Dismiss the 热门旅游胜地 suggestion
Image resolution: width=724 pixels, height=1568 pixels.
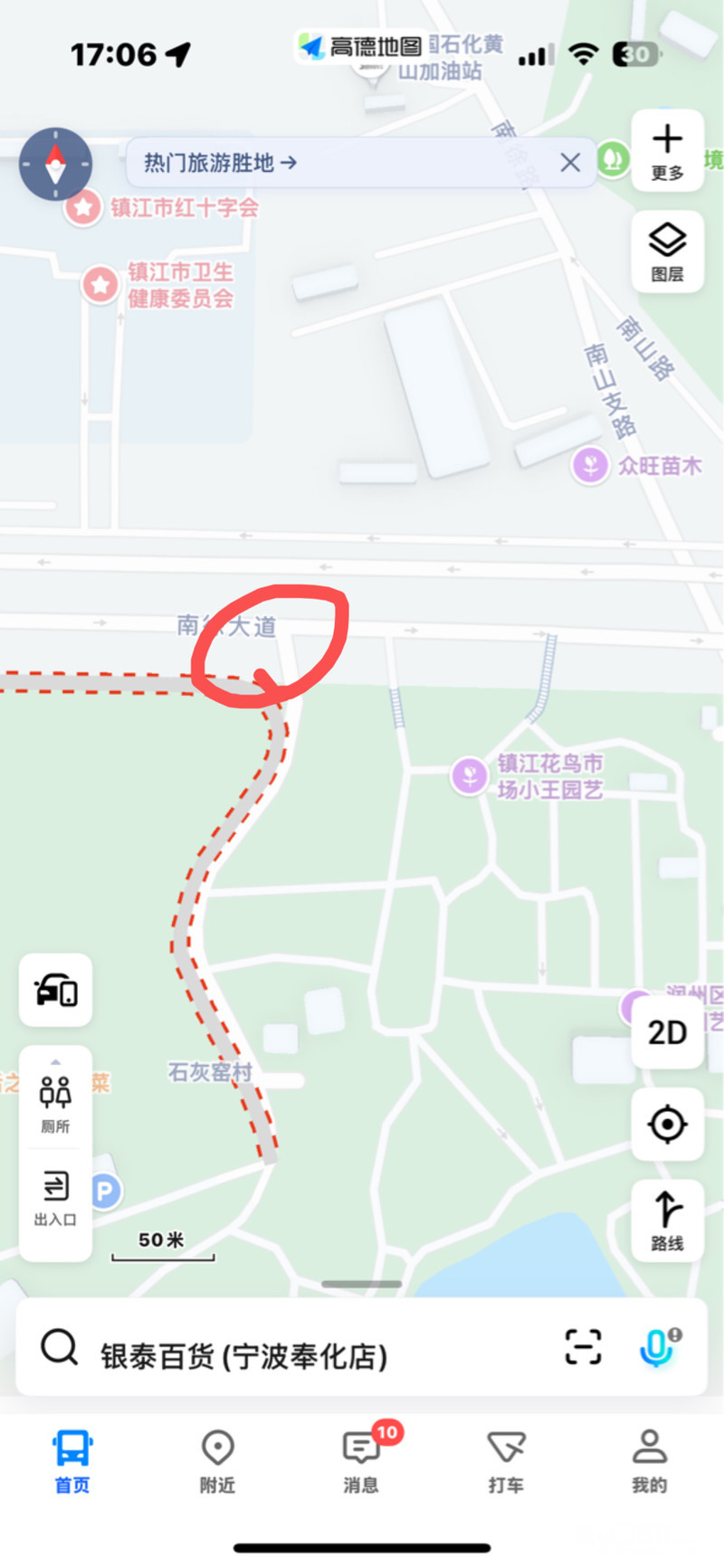pyautogui.click(x=570, y=163)
